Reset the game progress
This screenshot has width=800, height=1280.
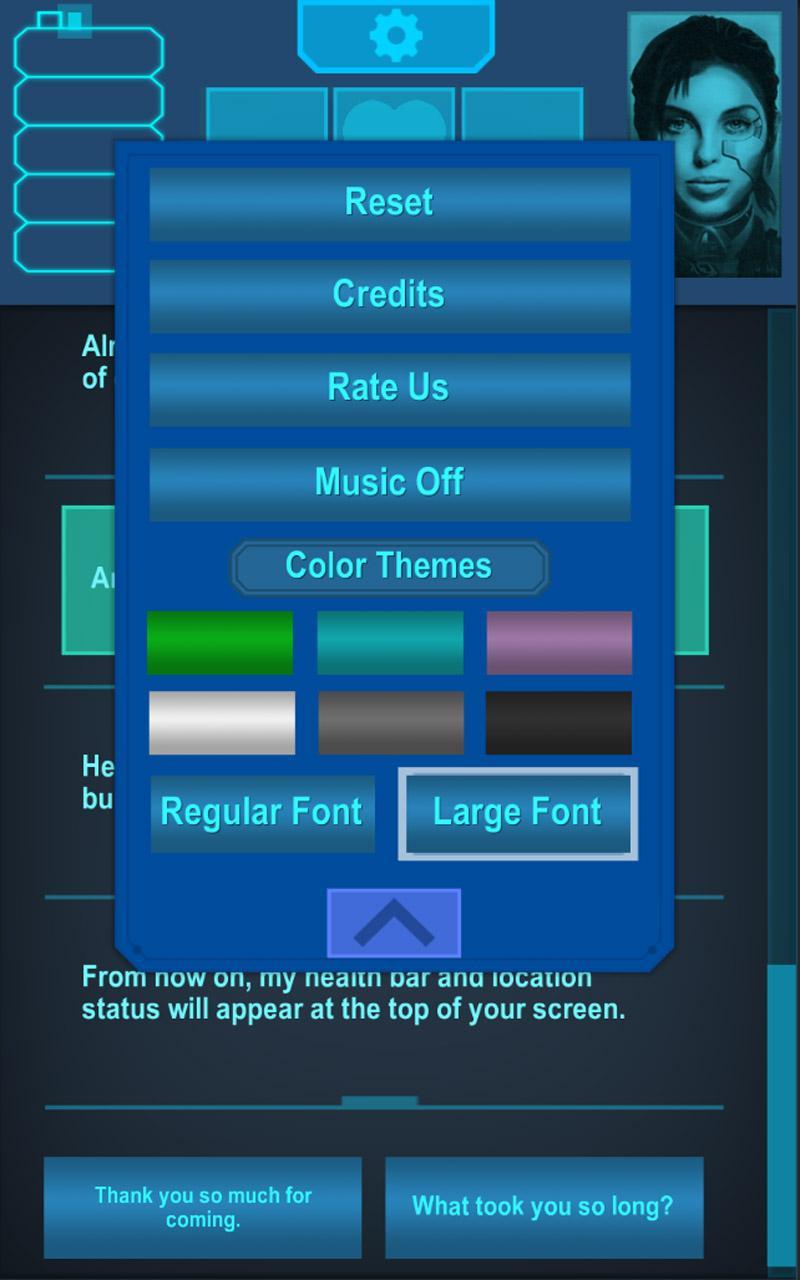click(x=389, y=201)
